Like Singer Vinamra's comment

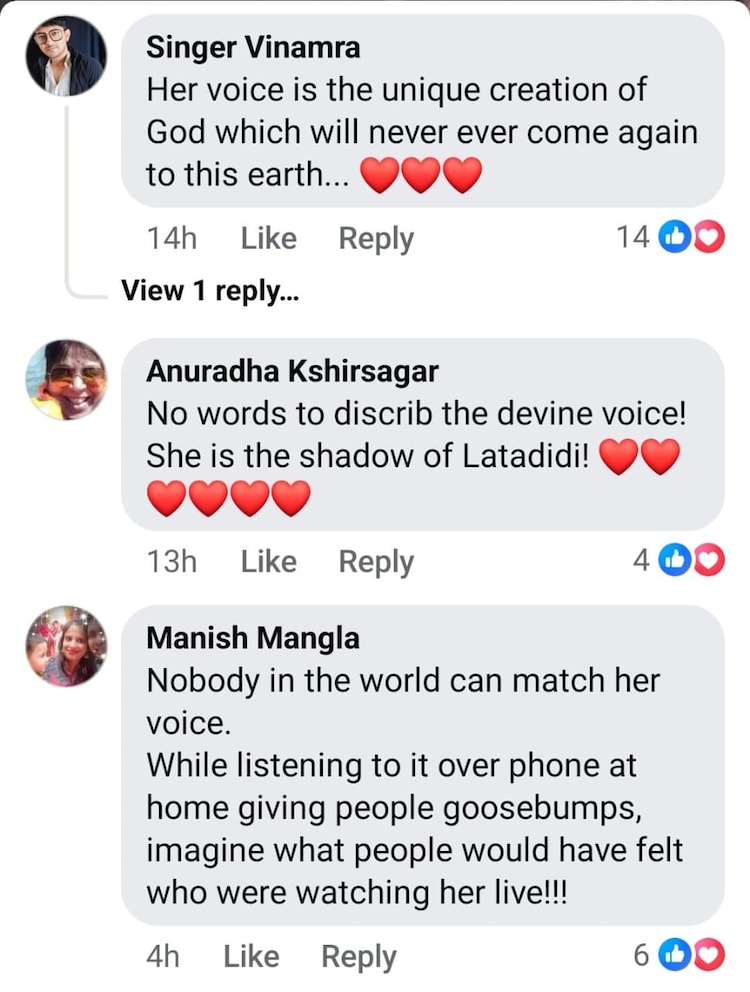point(268,238)
